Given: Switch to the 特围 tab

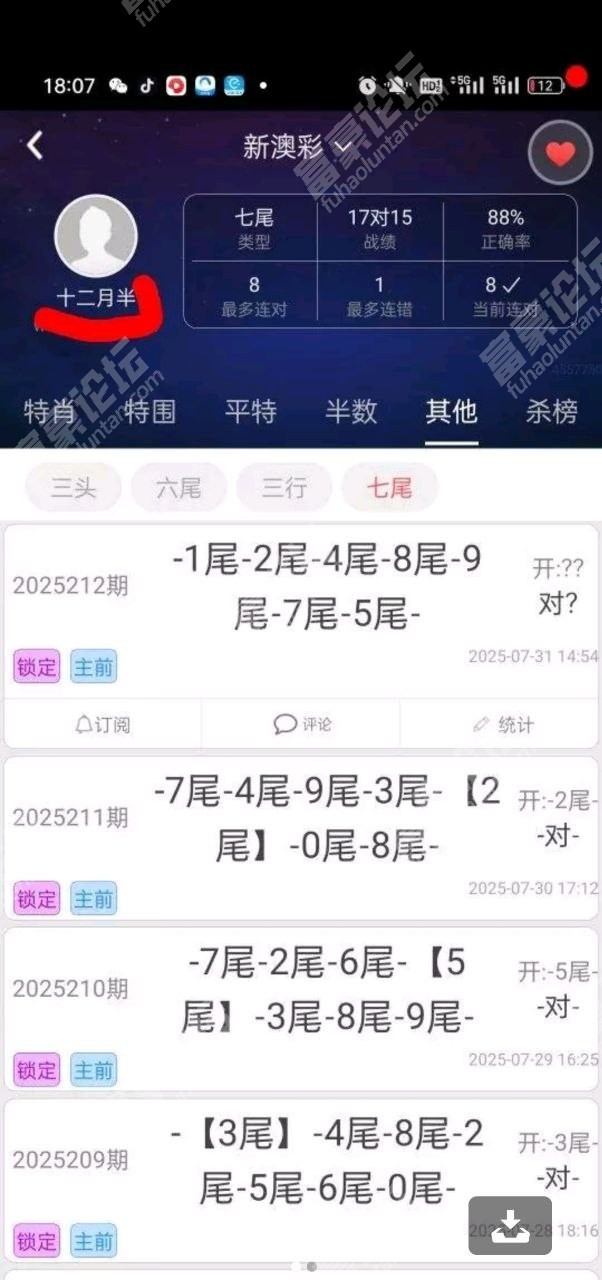Looking at the screenshot, I should tap(151, 411).
